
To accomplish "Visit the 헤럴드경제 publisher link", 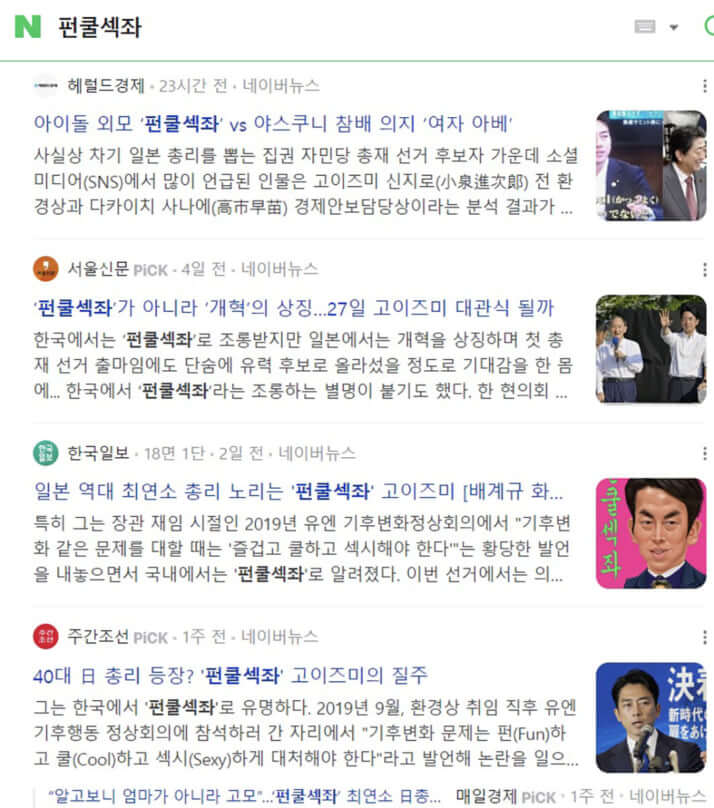I will coord(105,85).
